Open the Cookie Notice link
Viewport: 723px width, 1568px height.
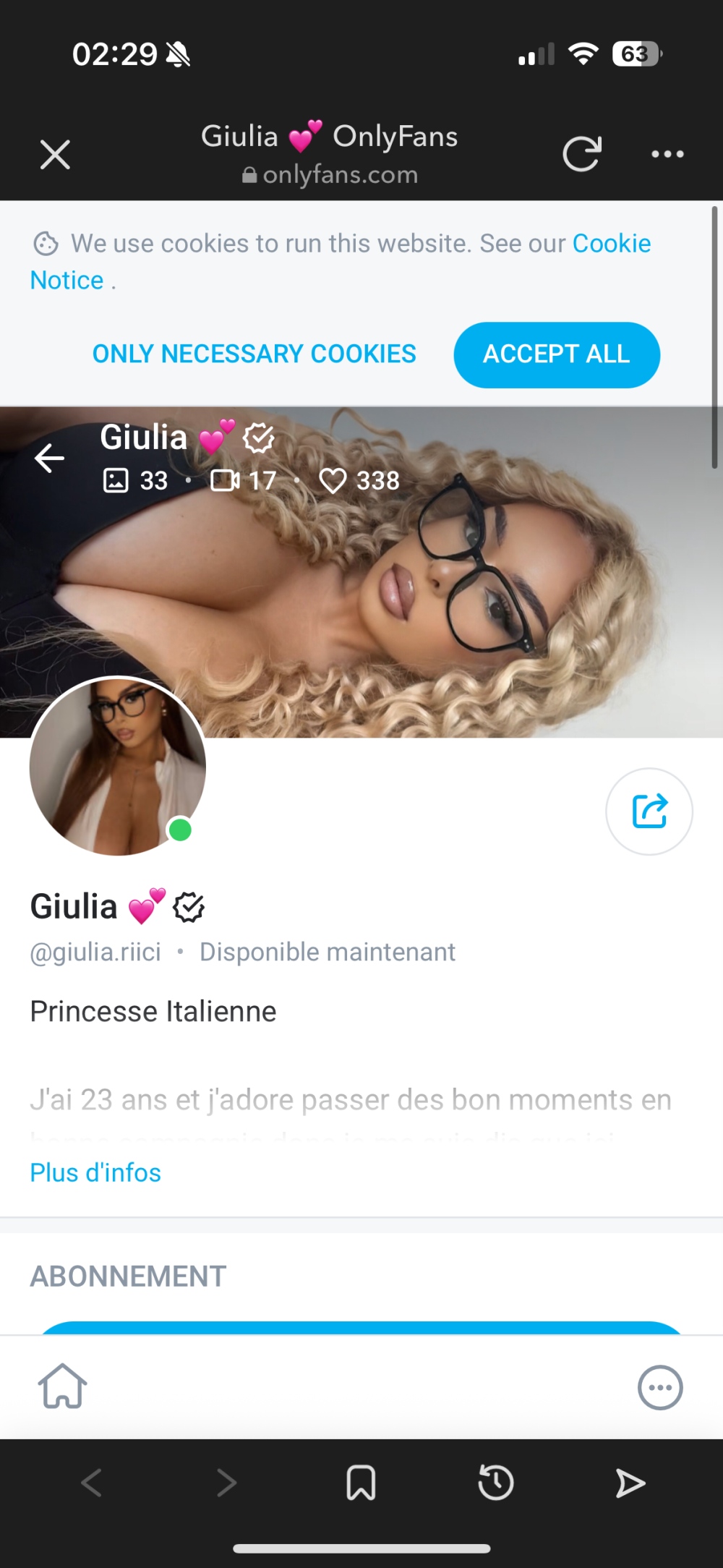point(611,244)
